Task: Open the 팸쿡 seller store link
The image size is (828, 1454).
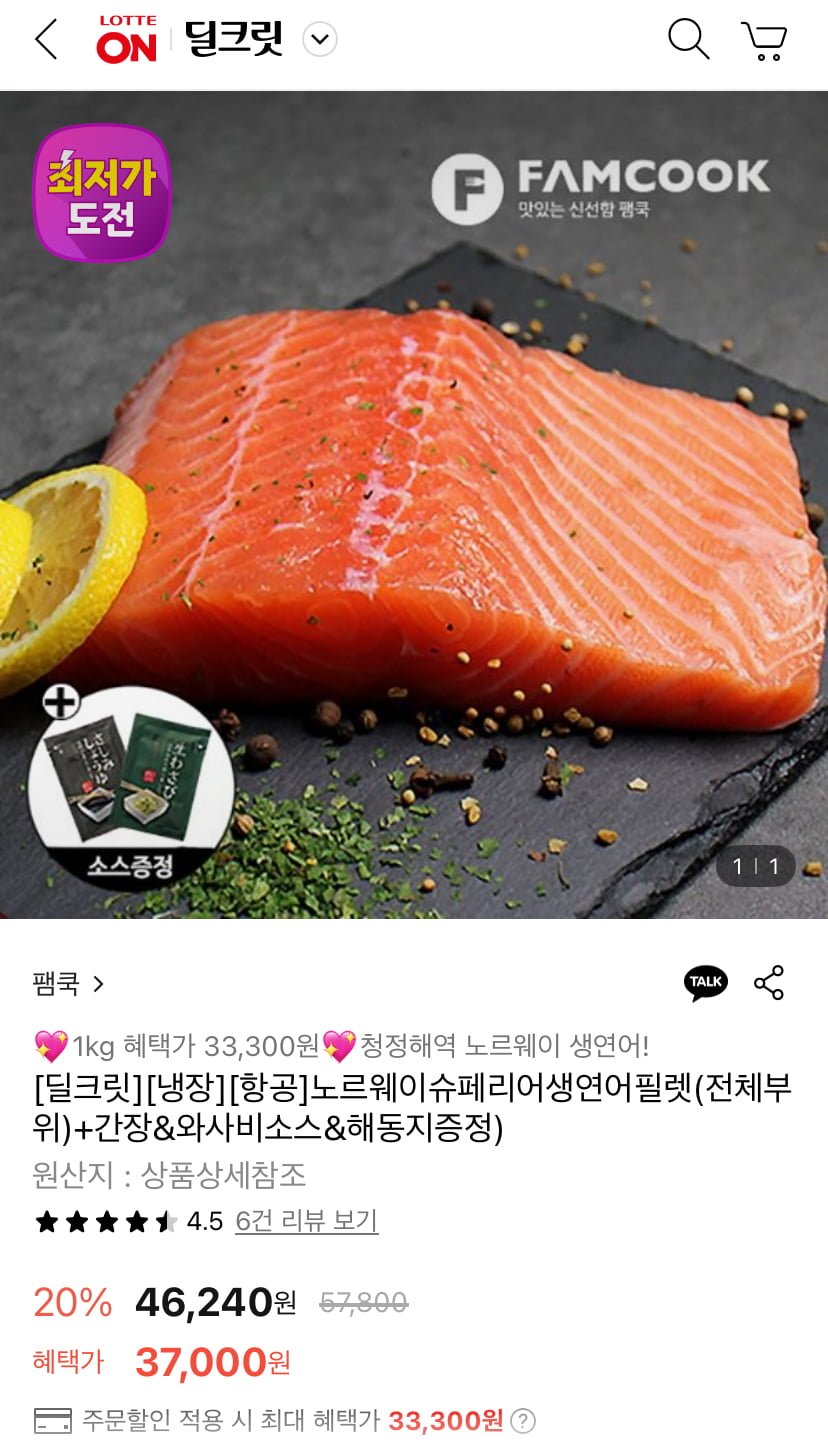Action: [x=68, y=984]
